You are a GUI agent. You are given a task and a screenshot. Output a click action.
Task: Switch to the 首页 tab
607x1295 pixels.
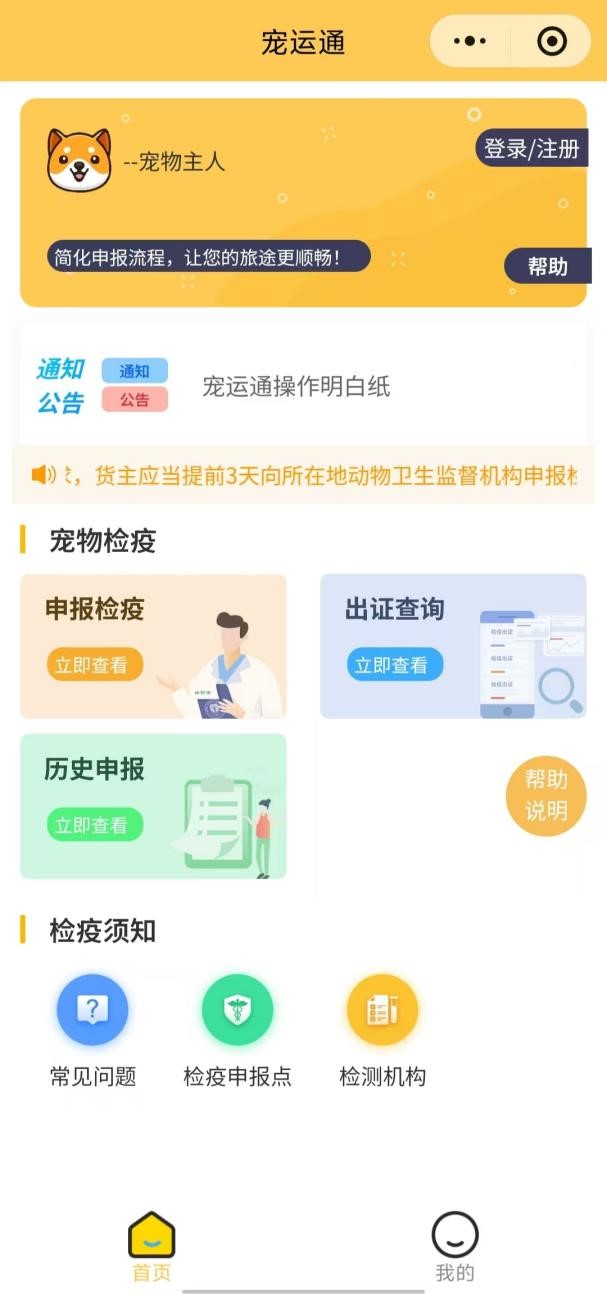152,1246
